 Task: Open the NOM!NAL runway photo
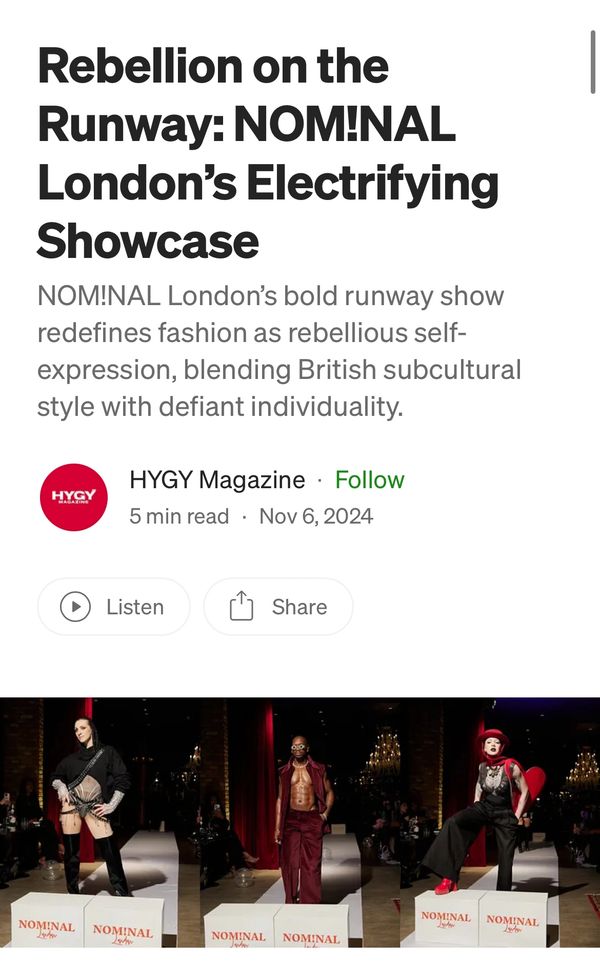point(300,822)
